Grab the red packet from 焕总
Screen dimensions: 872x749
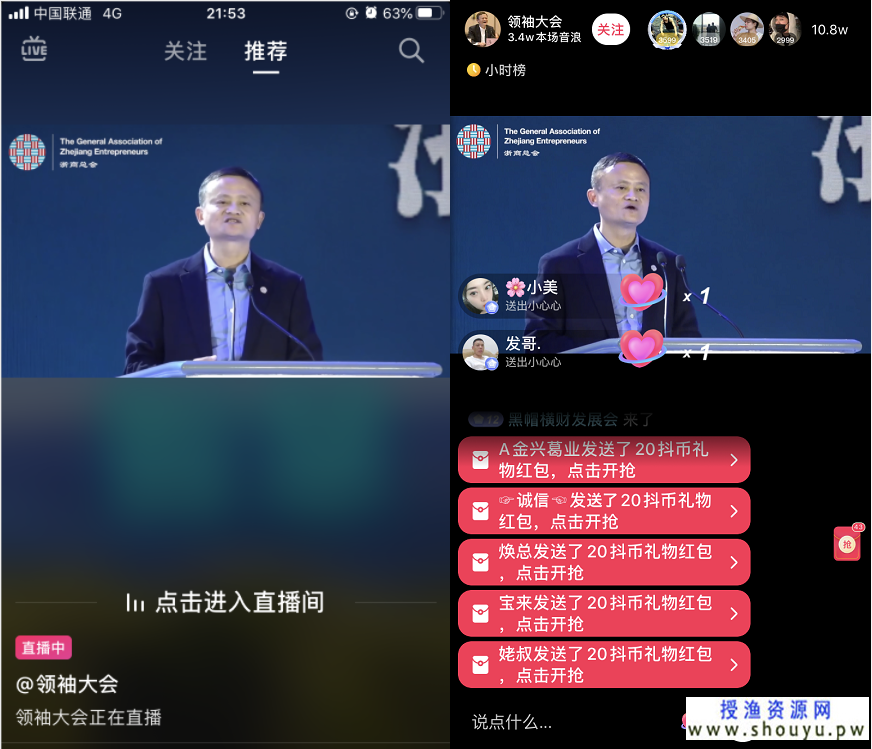pyautogui.click(x=604, y=562)
